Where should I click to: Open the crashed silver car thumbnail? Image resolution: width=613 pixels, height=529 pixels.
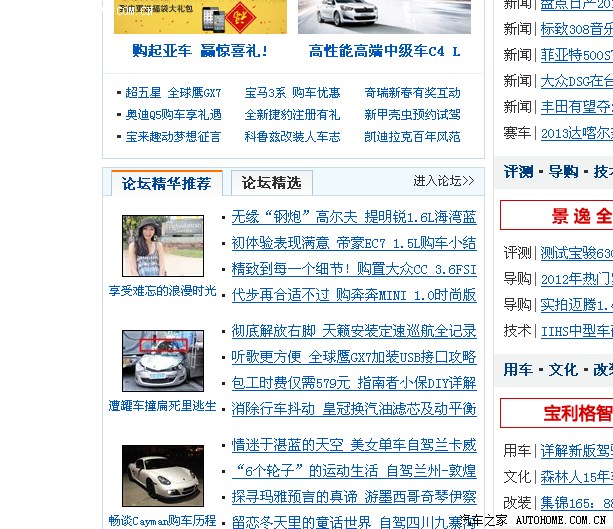click(x=162, y=361)
